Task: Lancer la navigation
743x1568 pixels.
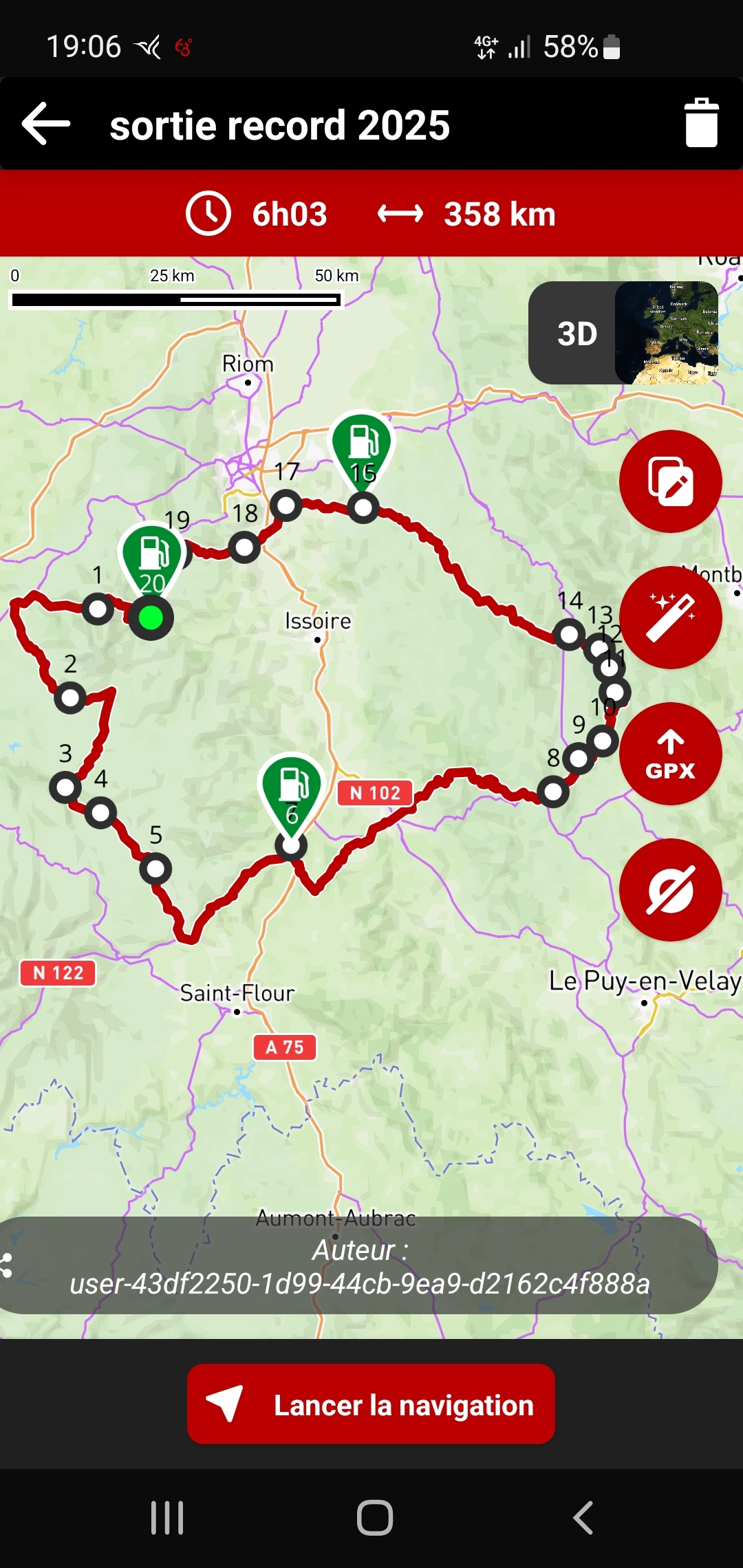Action: coord(371,1404)
